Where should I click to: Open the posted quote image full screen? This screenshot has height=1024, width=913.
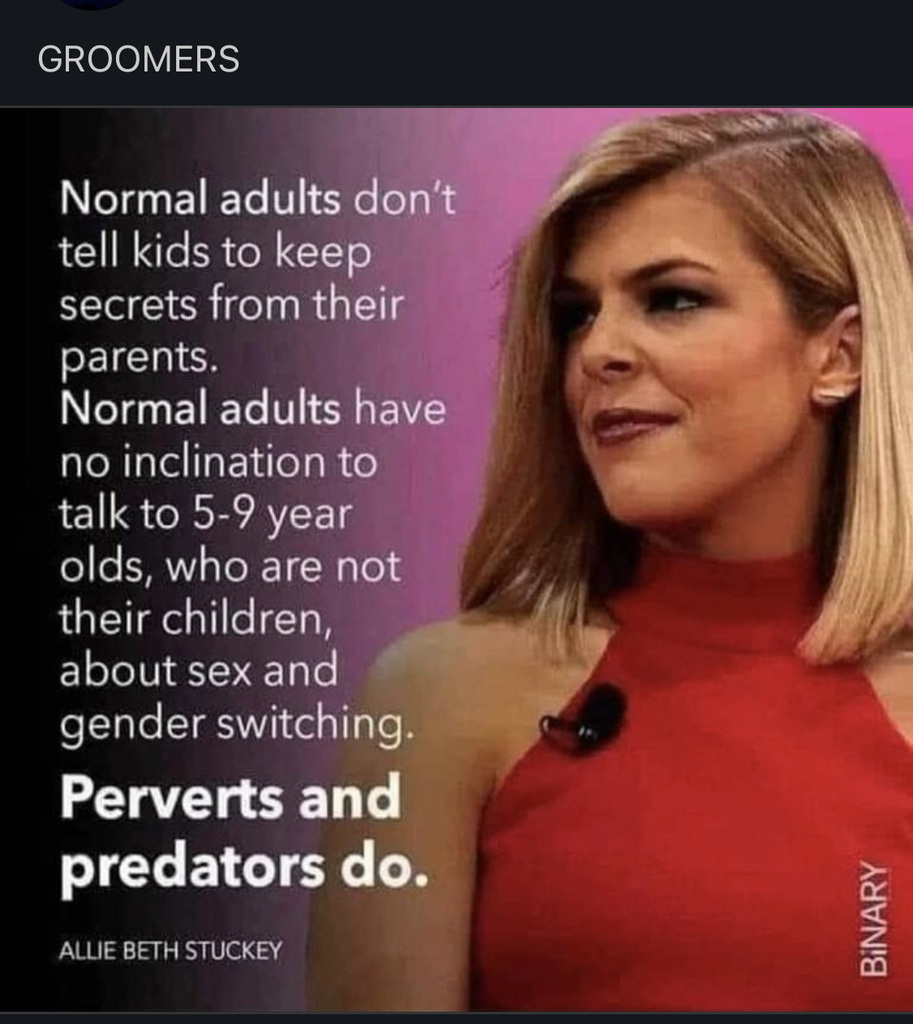(x=456, y=560)
